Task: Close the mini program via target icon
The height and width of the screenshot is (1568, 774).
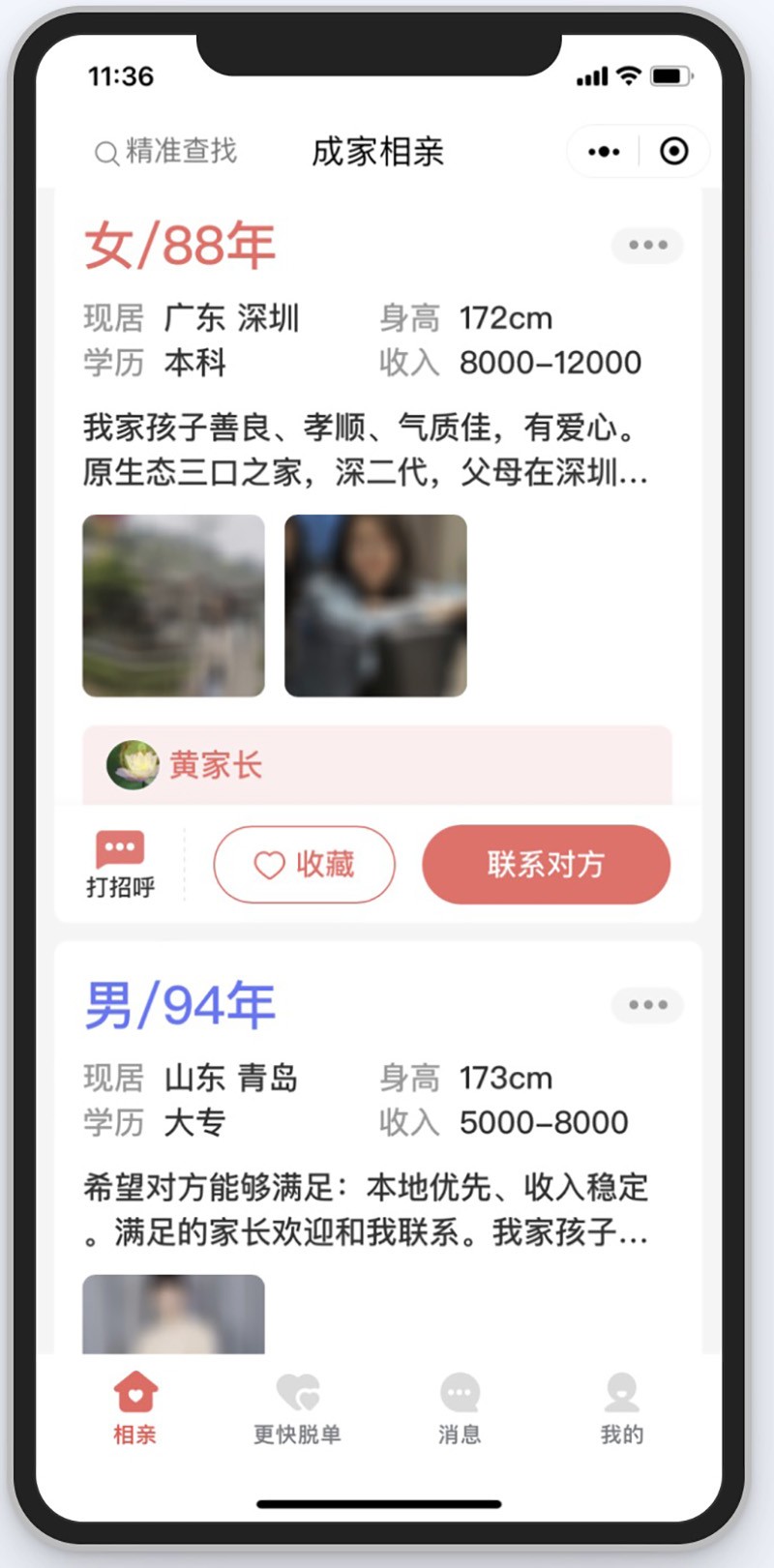Action: pyautogui.click(x=674, y=152)
